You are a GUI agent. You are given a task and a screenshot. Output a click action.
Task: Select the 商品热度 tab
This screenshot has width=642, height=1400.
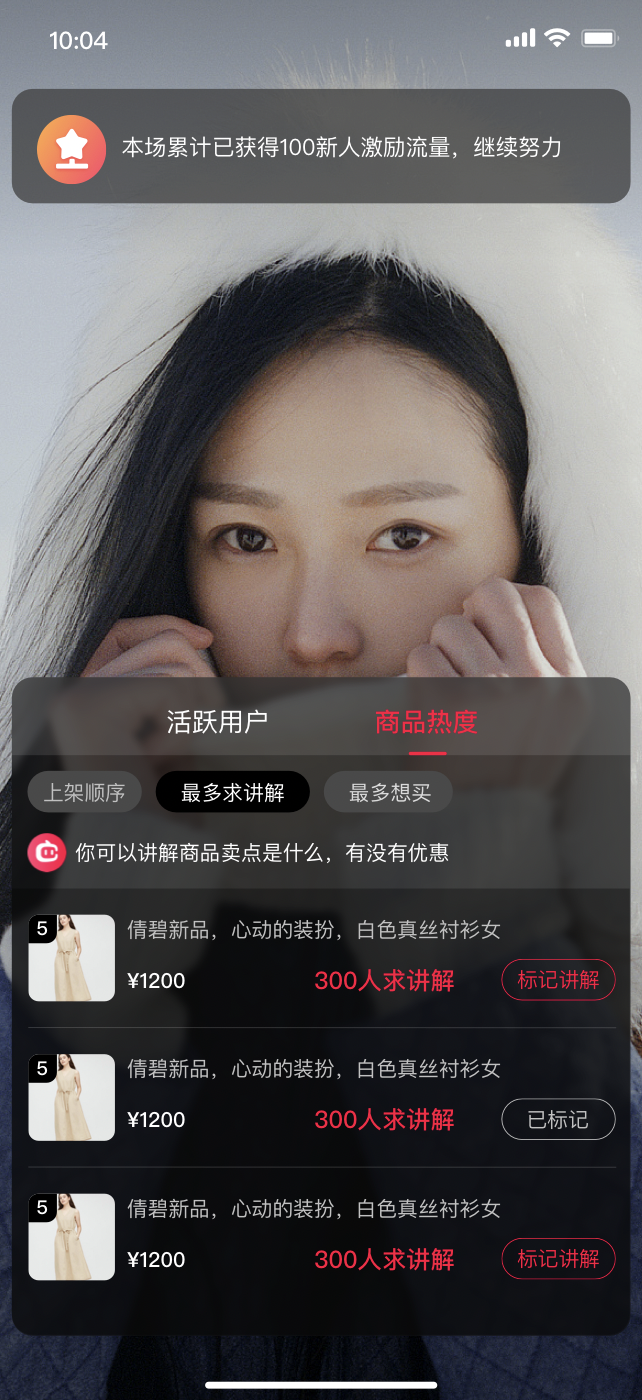(x=427, y=722)
